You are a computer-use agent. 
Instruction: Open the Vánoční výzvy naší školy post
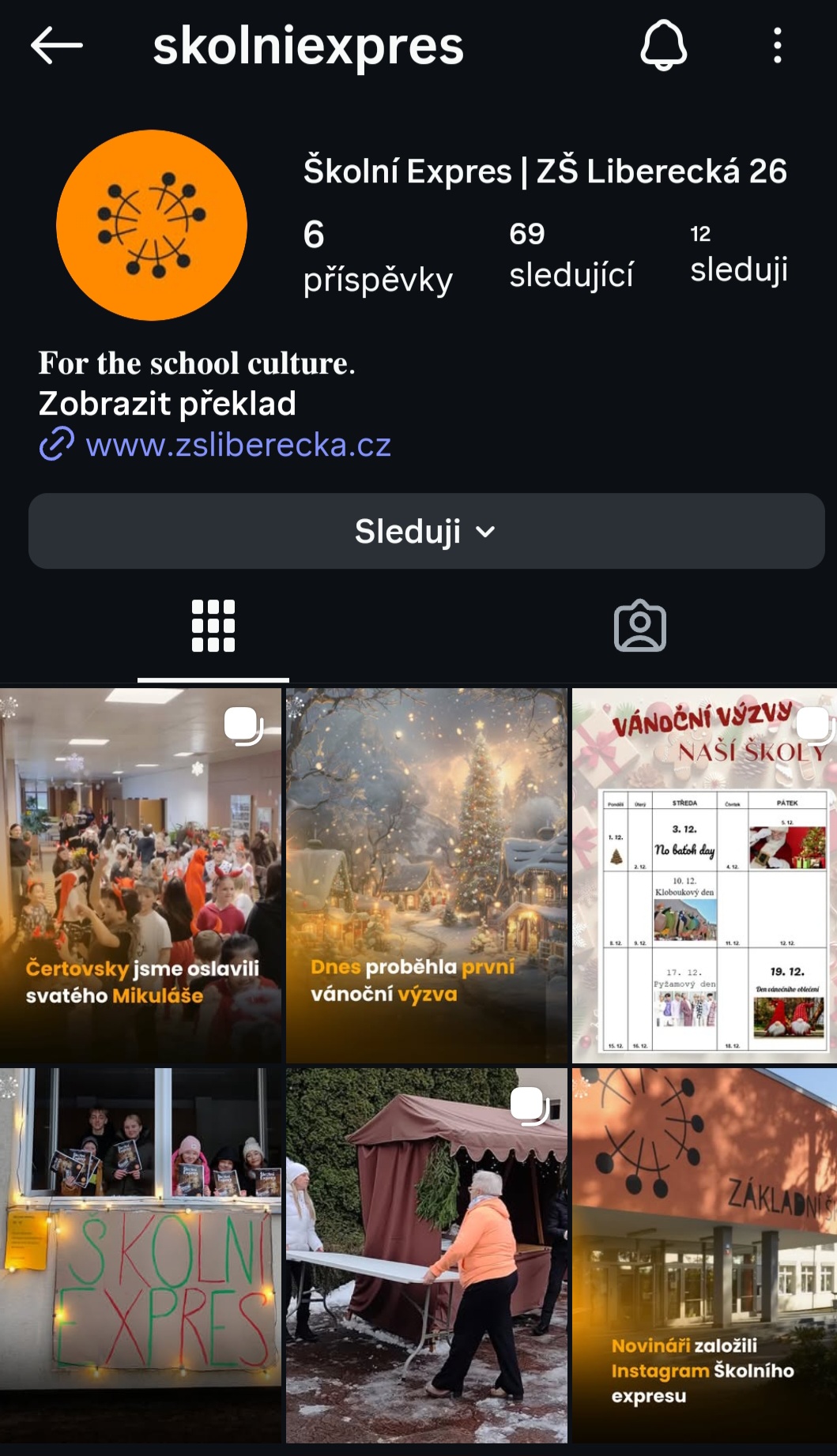[703, 875]
